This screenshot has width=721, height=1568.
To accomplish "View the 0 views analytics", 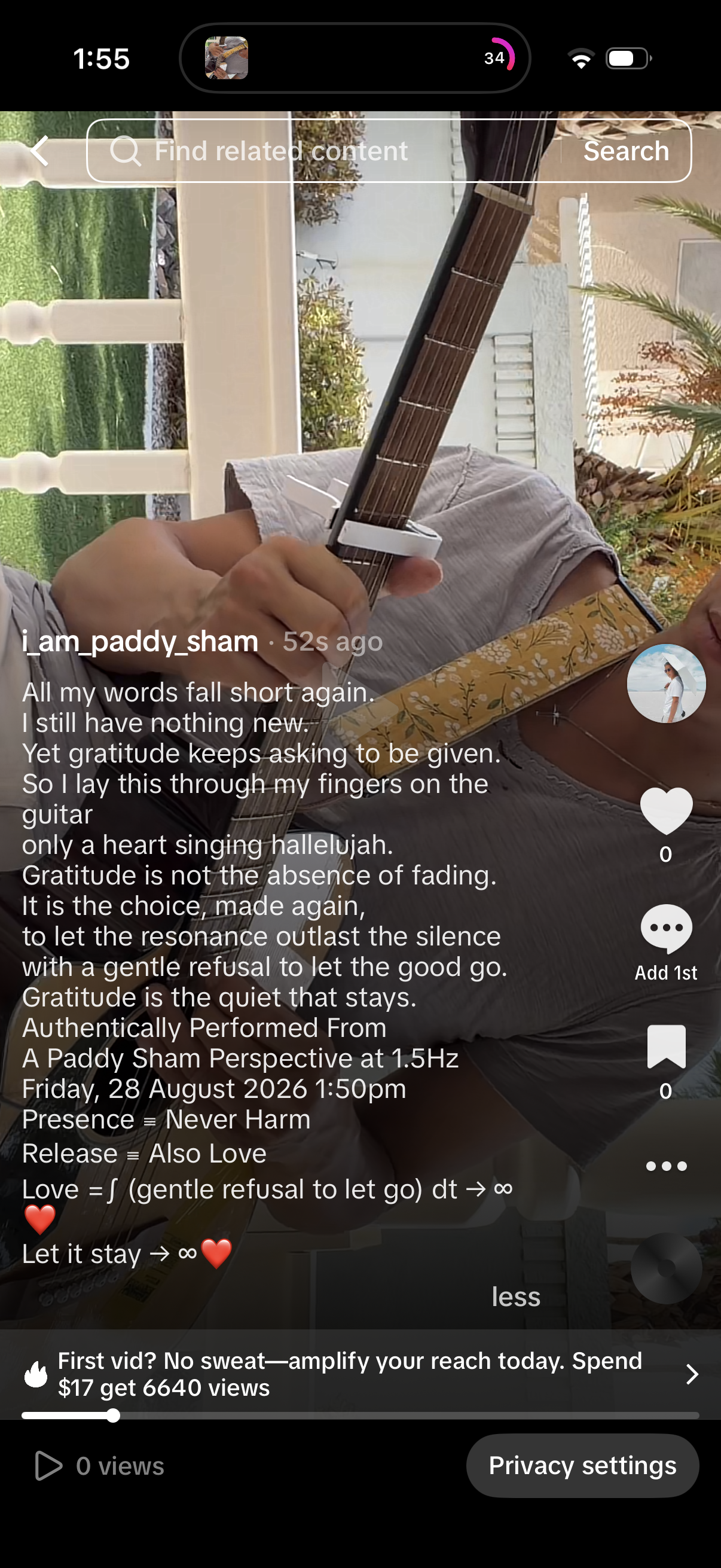I will click(x=99, y=1466).
